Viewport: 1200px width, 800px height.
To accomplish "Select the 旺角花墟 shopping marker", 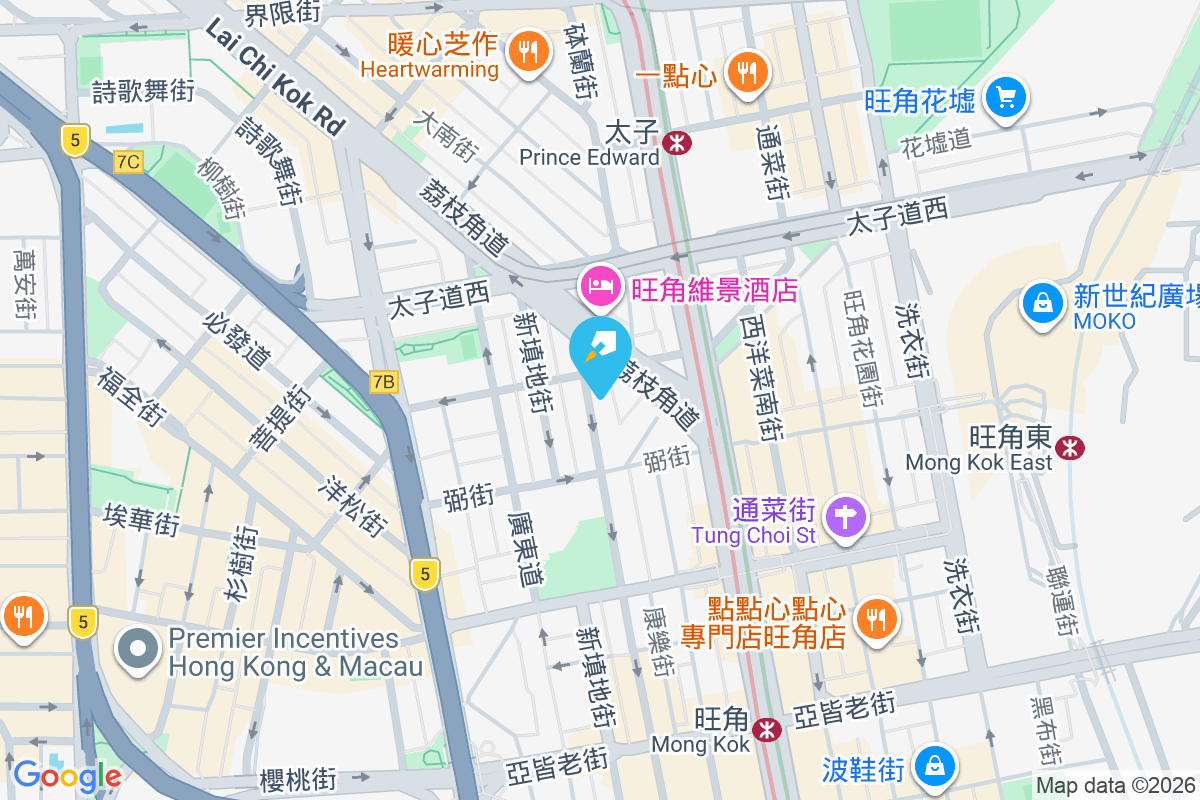I will coord(1005,98).
